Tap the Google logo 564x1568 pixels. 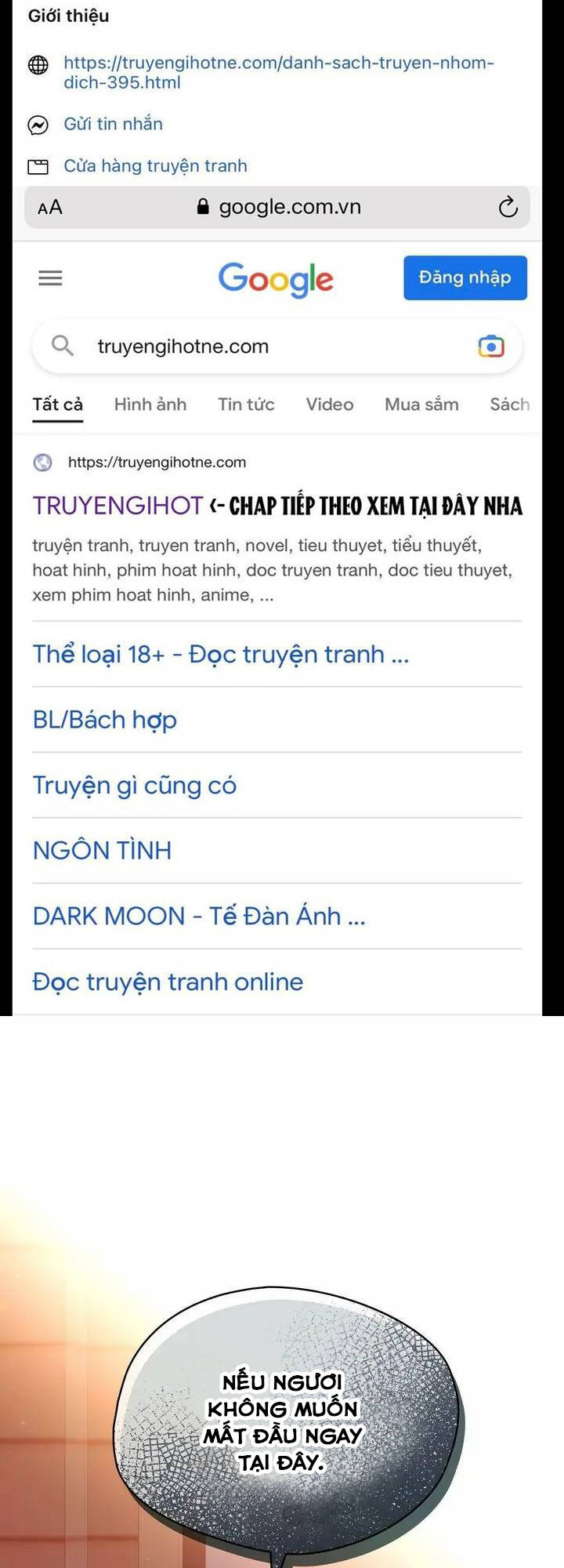[x=276, y=280]
